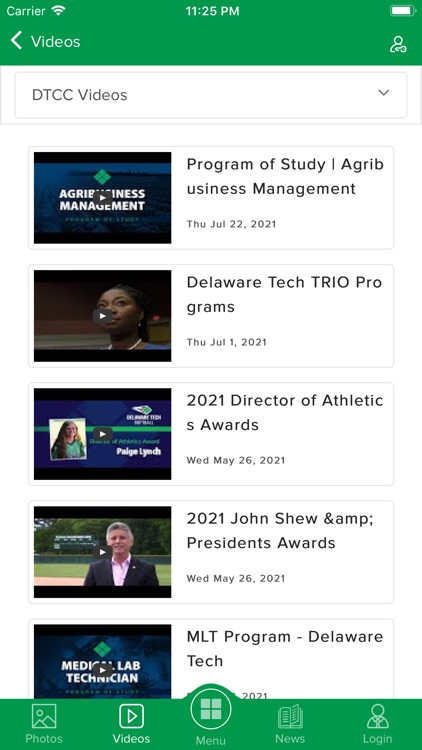The image size is (422, 750).
Task: Select the Videos tab
Action: click(x=132, y=724)
